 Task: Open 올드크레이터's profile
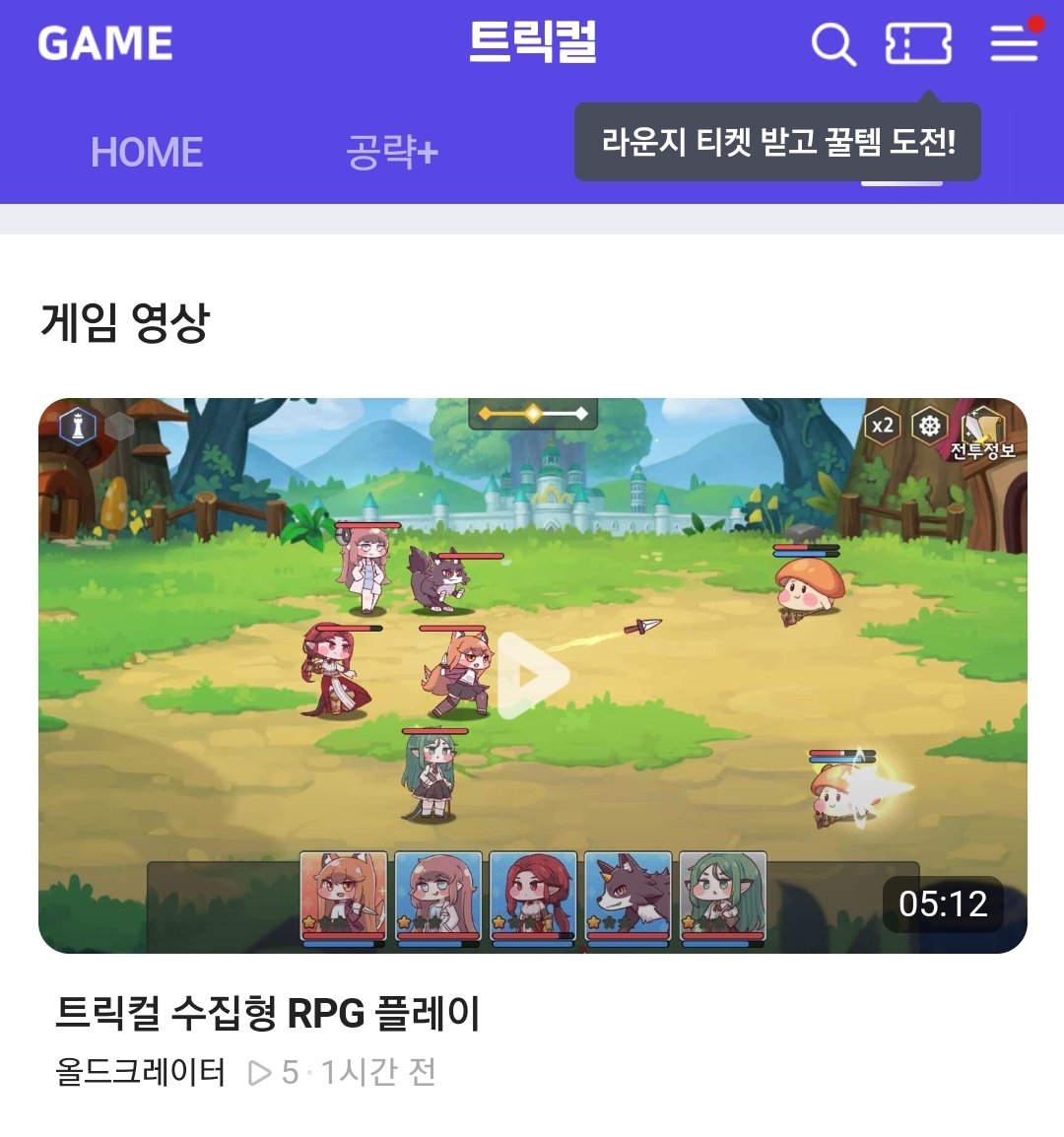point(141,1072)
